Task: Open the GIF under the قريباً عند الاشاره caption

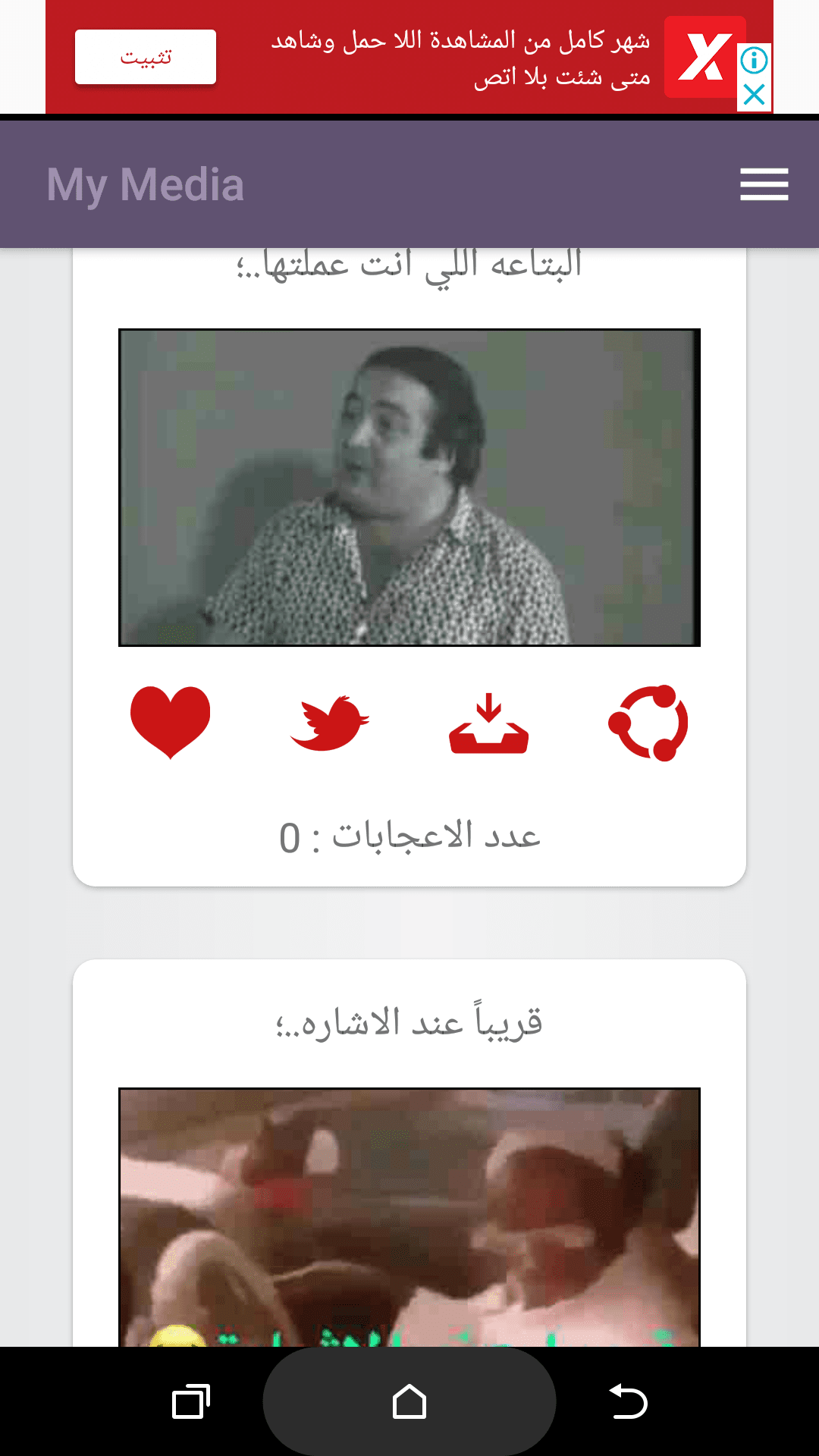Action: 409,1217
